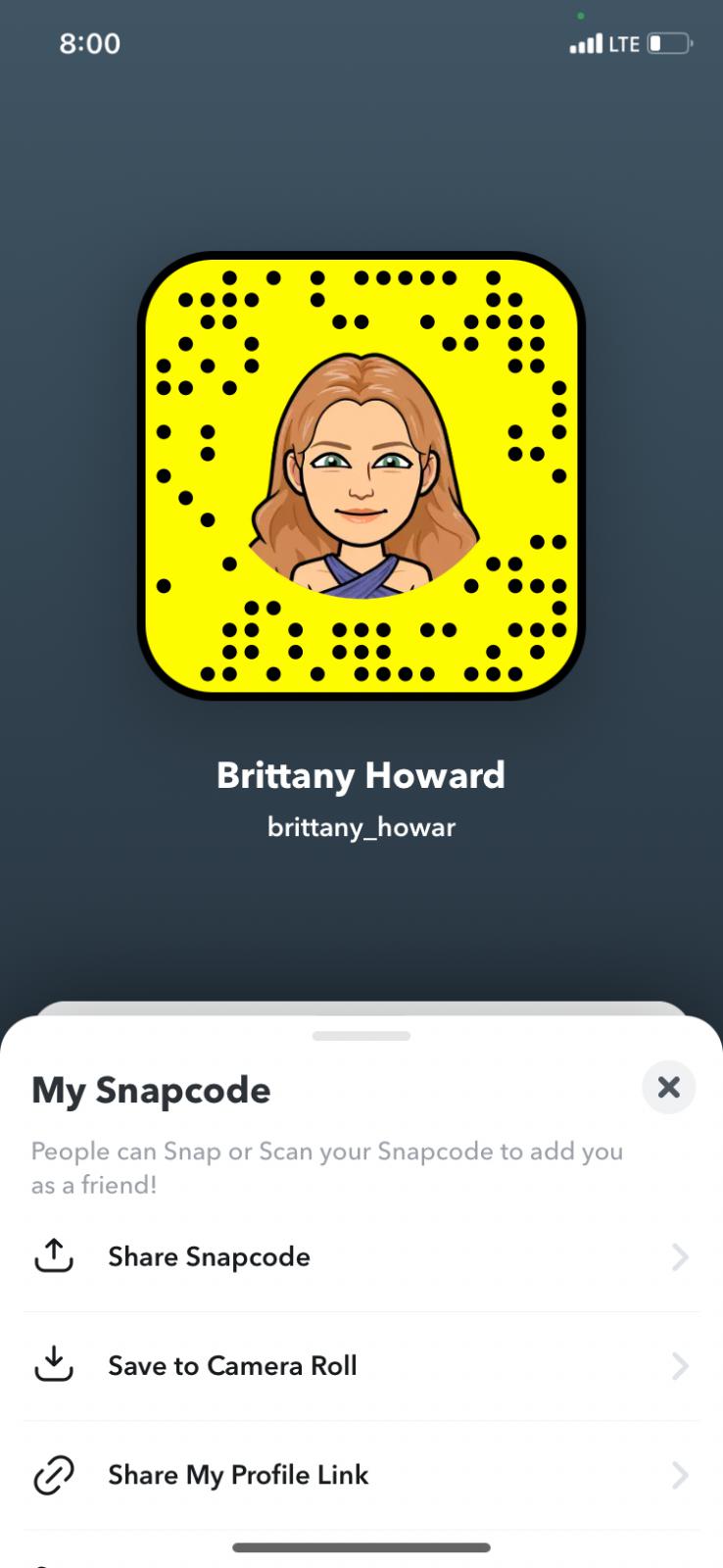Choose Share My Profile Link
The height and width of the screenshot is (1568, 723).
pyautogui.click(x=361, y=1475)
